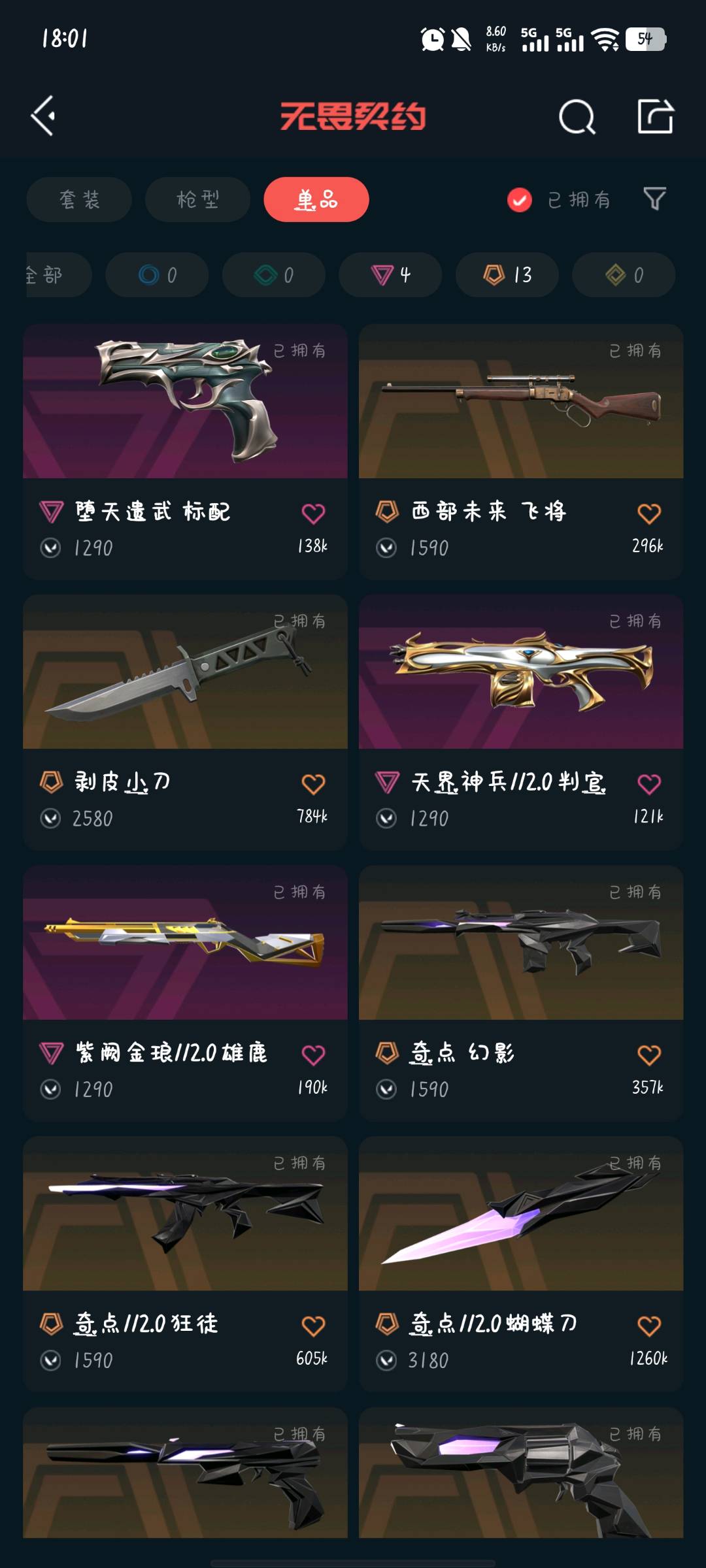Like the 奇点//2.0 狂徒 skin
This screenshot has width=706, height=1568.
tap(313, 1326)
